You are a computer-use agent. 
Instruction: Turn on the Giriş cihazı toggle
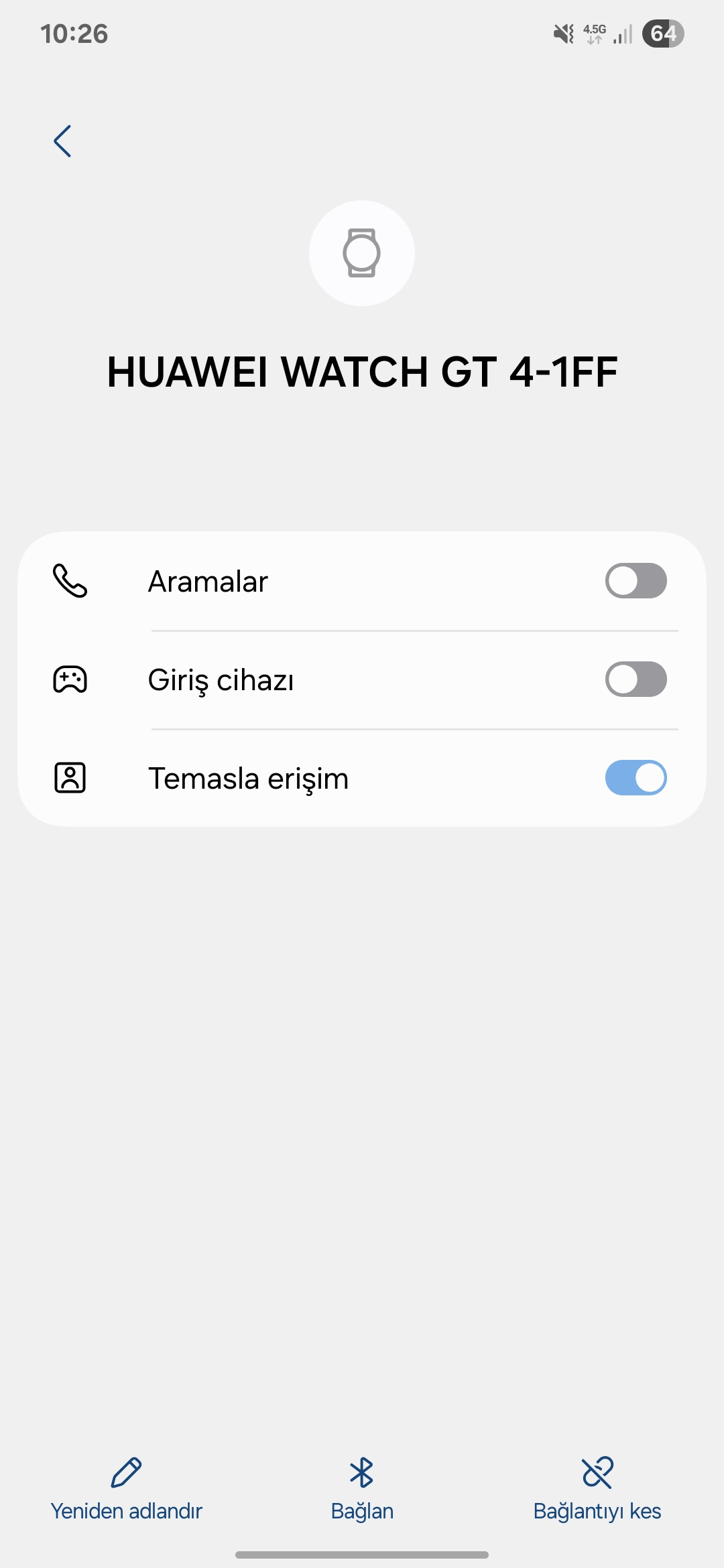pos(636,679)
